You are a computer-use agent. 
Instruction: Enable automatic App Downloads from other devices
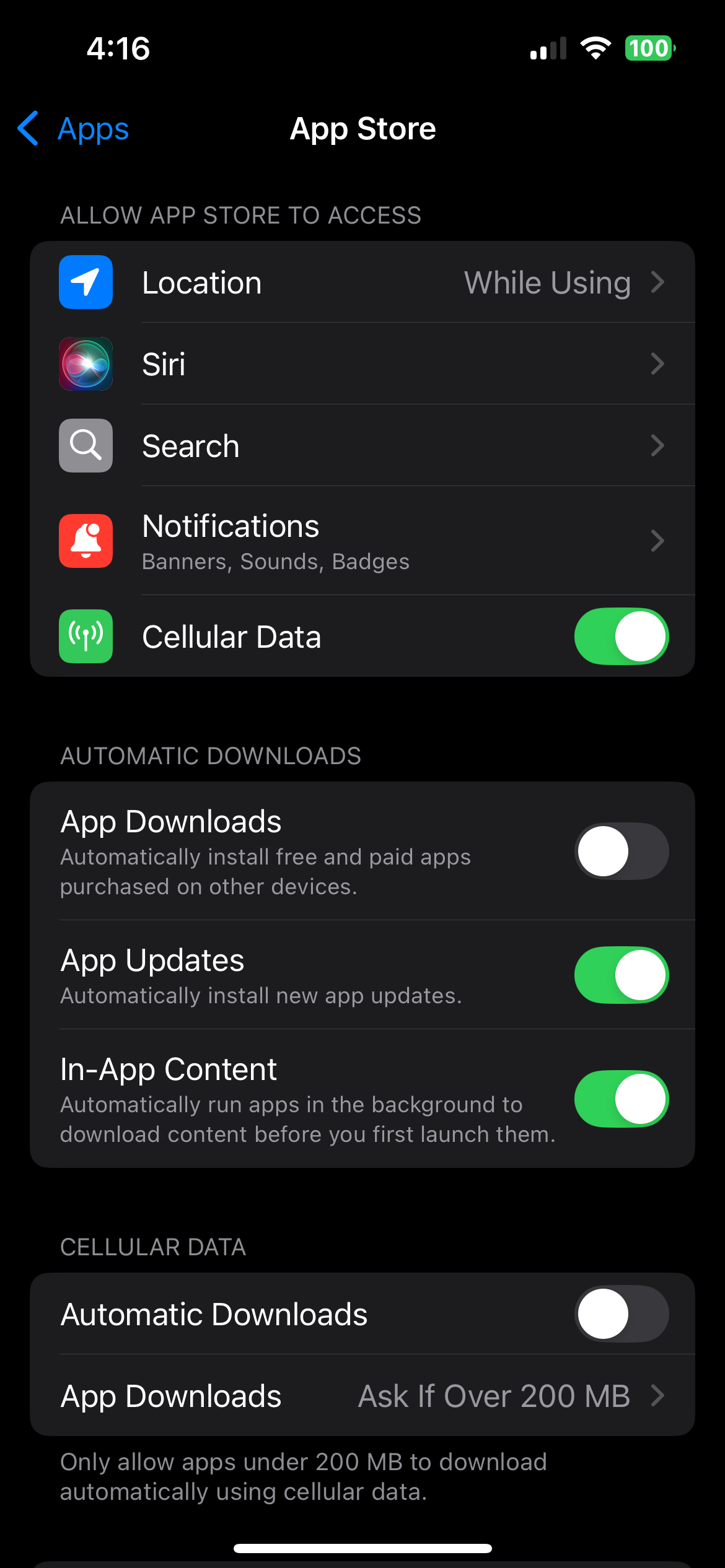tap(621, 851)
